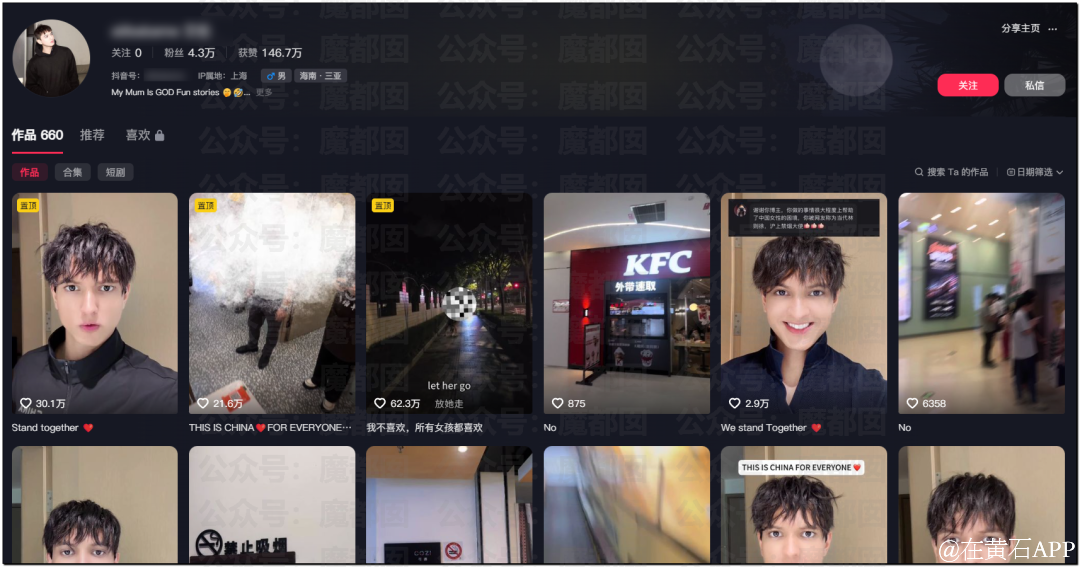Viewport: 1080px width, 567px height.
Task: Follow this user with the red 关注 button
Action: click(967, 85)
